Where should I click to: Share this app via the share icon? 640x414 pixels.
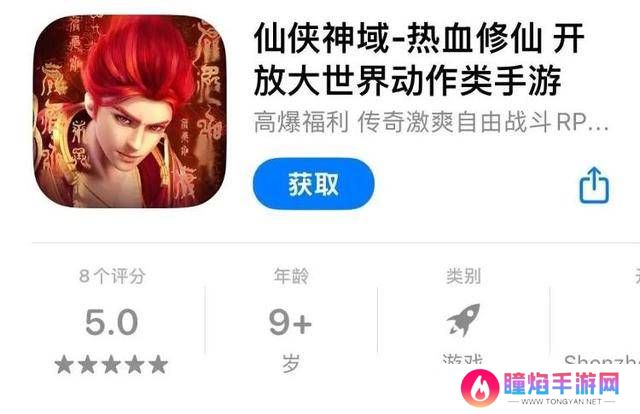point(594,184)
